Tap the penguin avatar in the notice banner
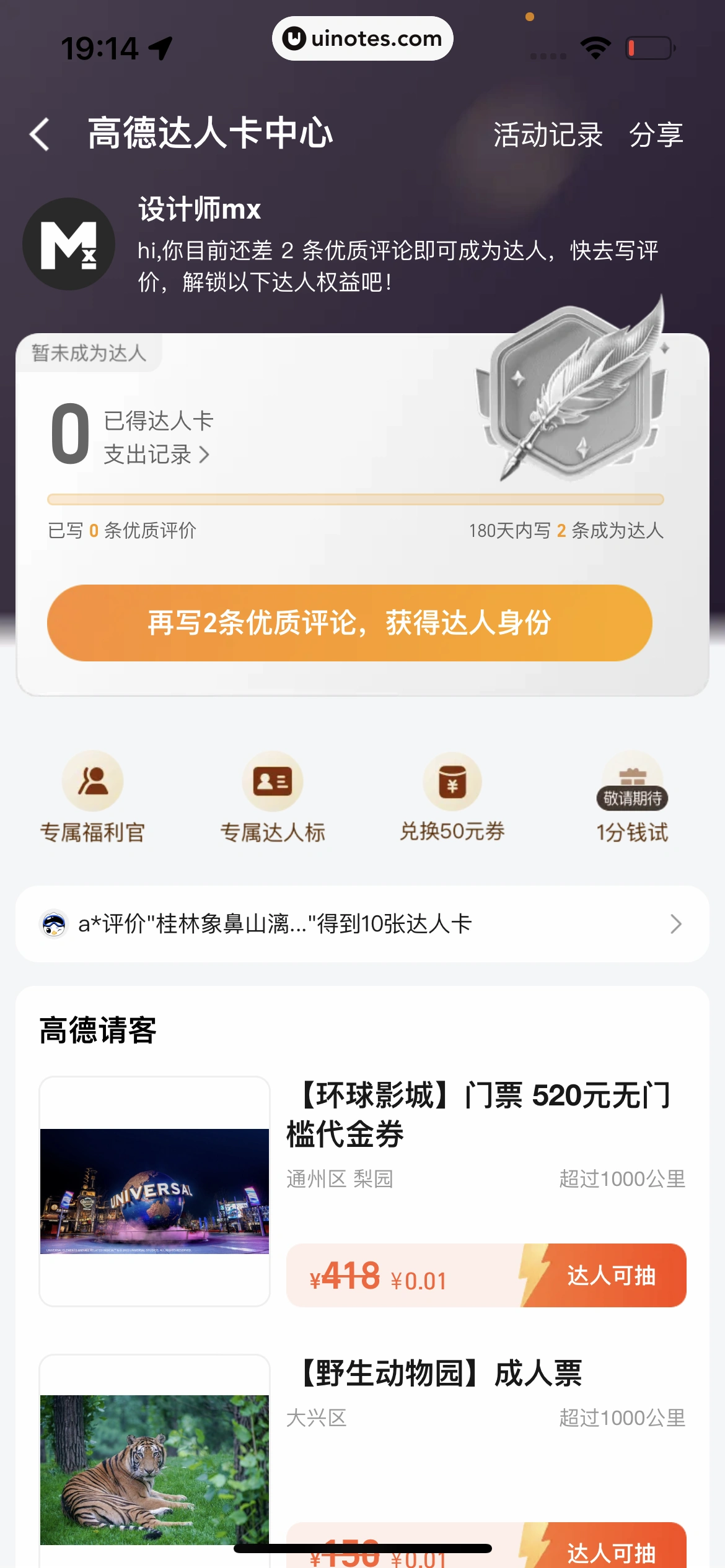The image size is (725, 1568). [x=55, y=924]
